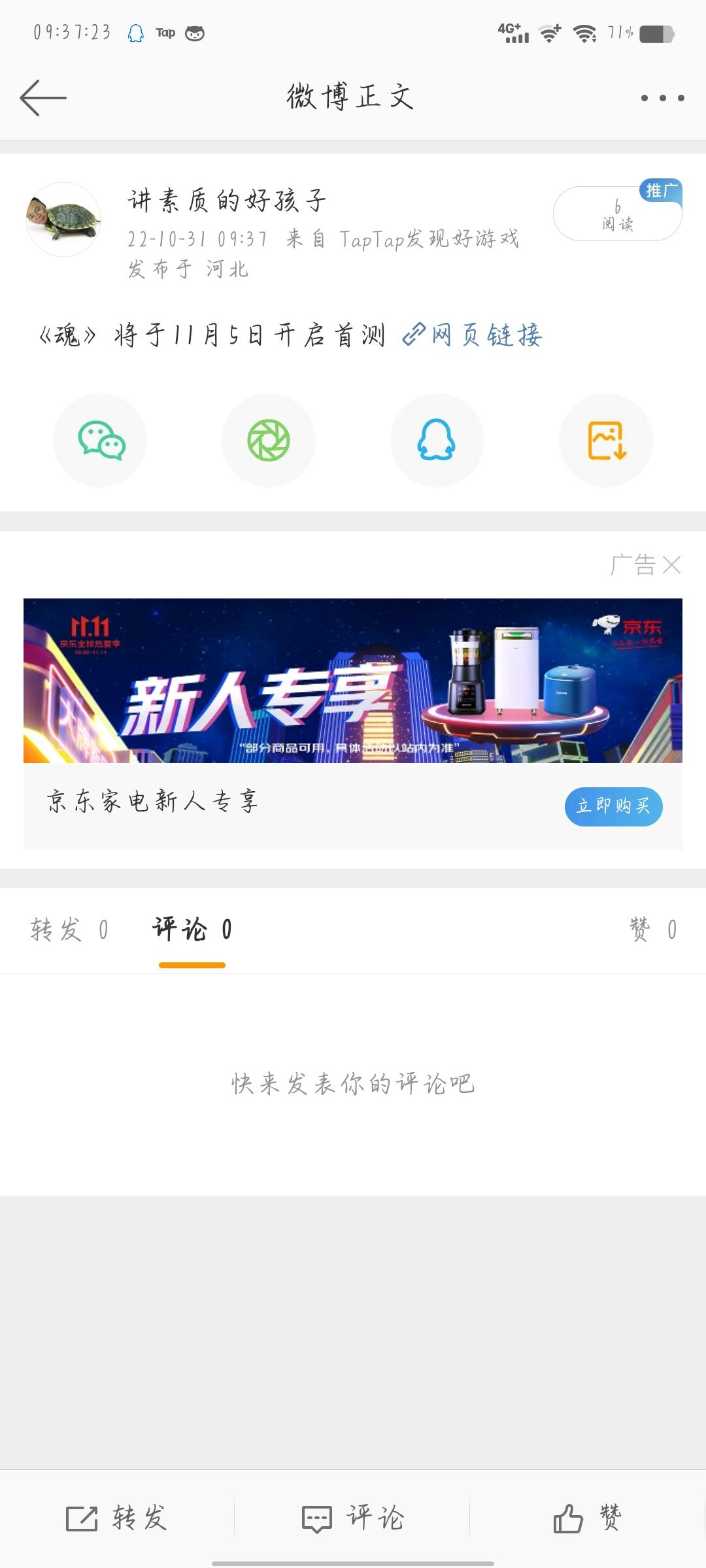Go back from the 微博正文 page
This screenshot has width=706, height=1568.
(x=43, y=98)
